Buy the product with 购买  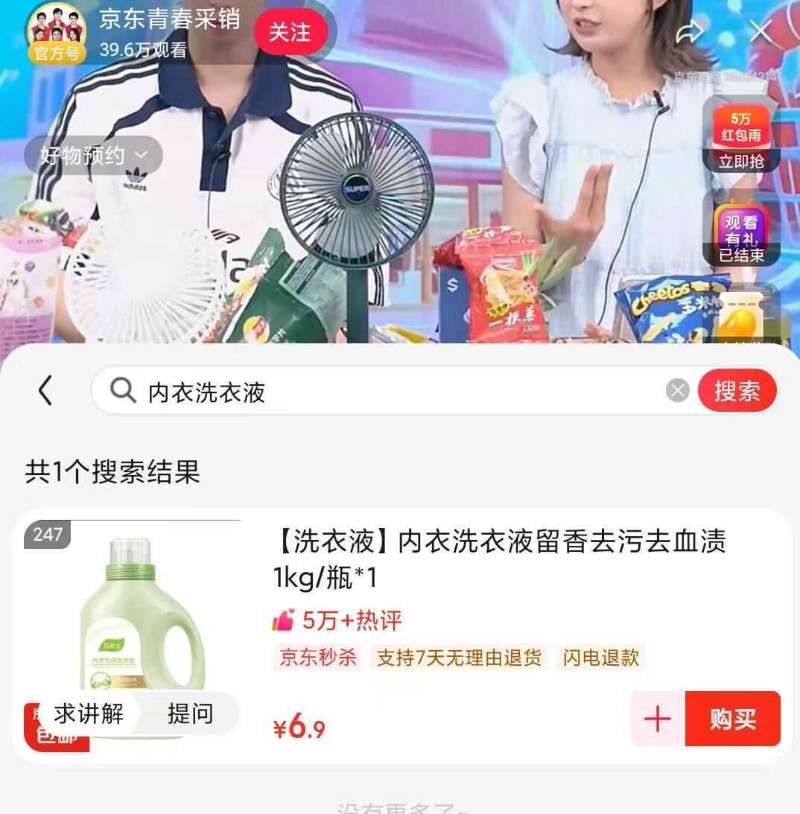pyautogui.click(x=733, y=719)
